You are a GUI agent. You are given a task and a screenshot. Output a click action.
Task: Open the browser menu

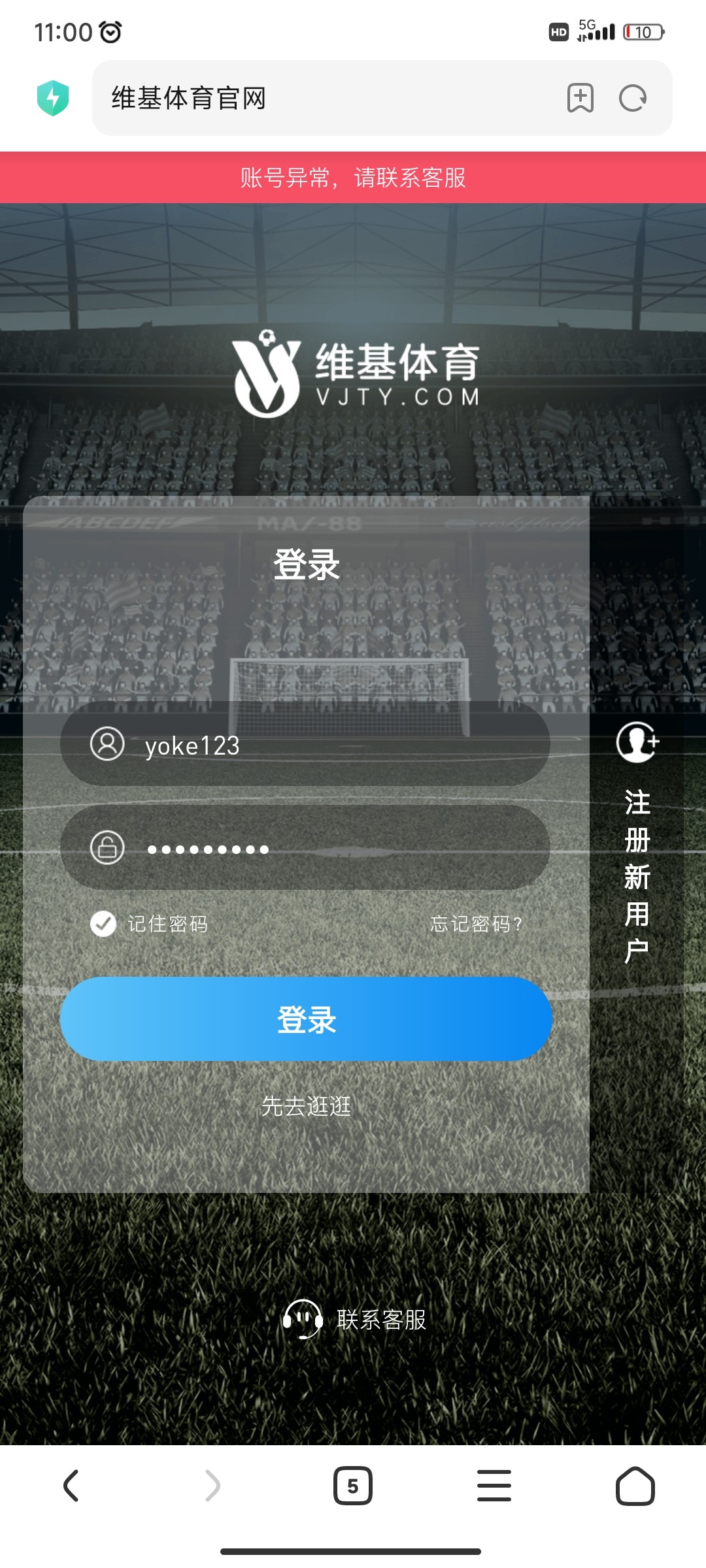click(494, 1486)
